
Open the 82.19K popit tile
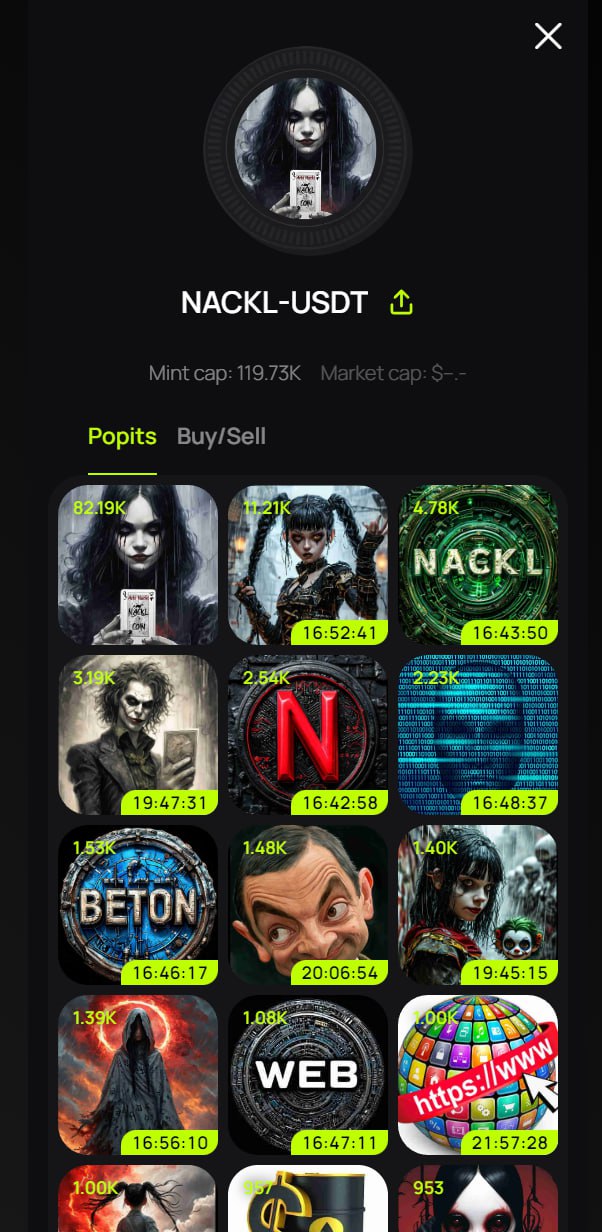[138, 565]
